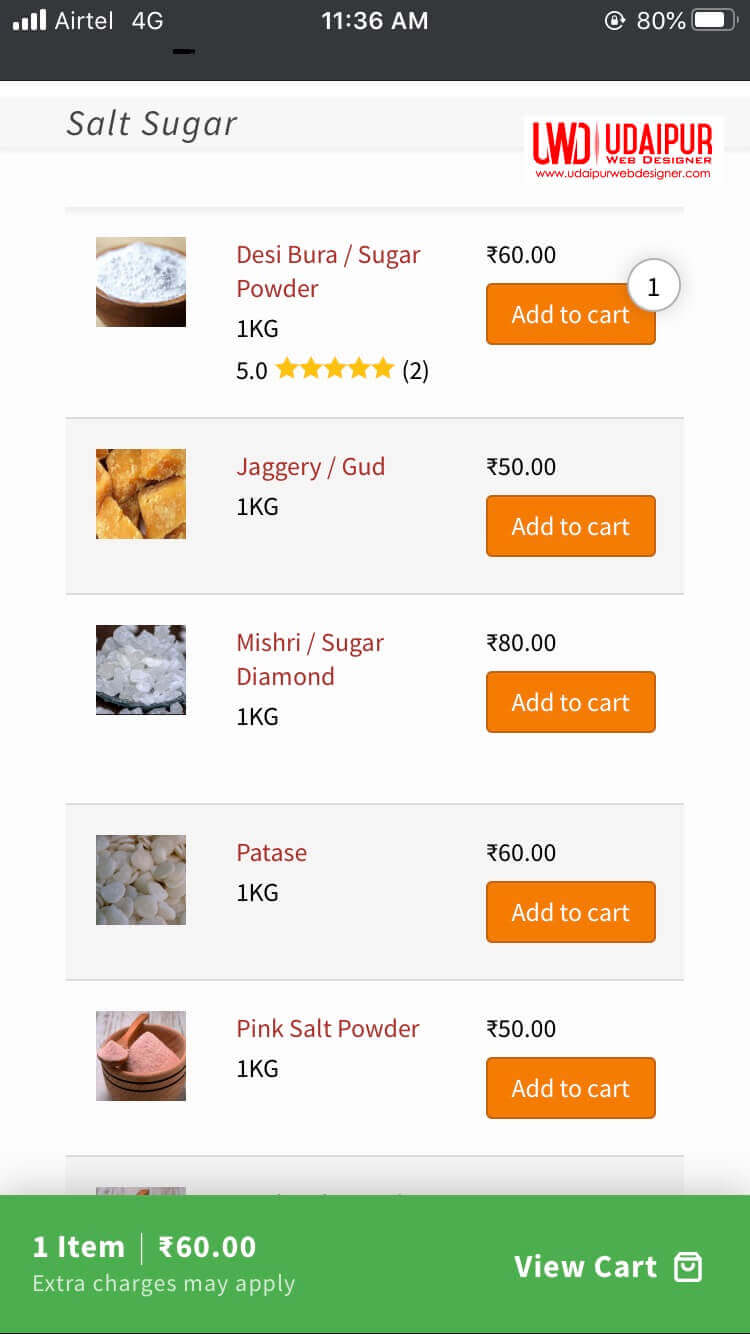The height and width of the screenshot is (1334, 750).
Task: Open View Cart
Action: [x=608, y=1267]
